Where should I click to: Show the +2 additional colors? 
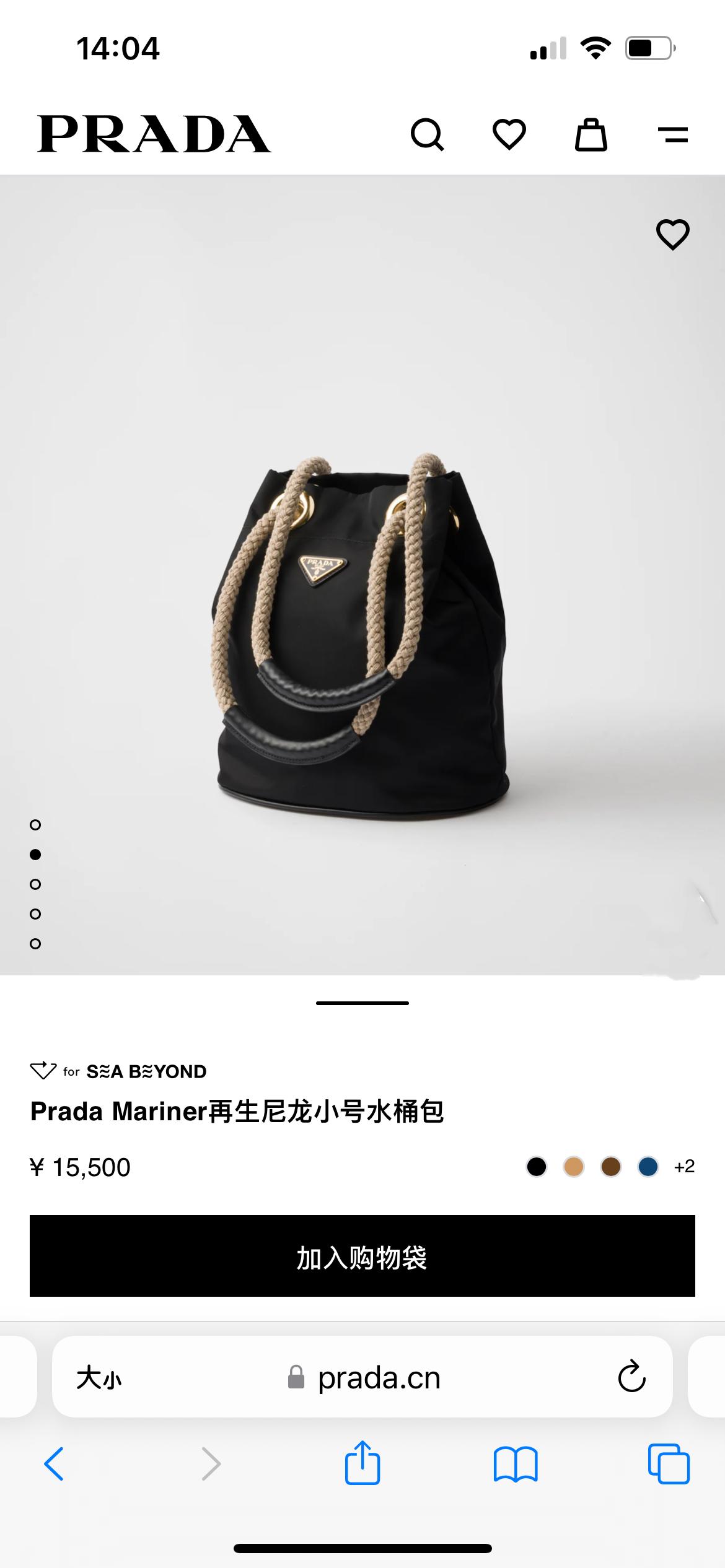(684, 1167)
